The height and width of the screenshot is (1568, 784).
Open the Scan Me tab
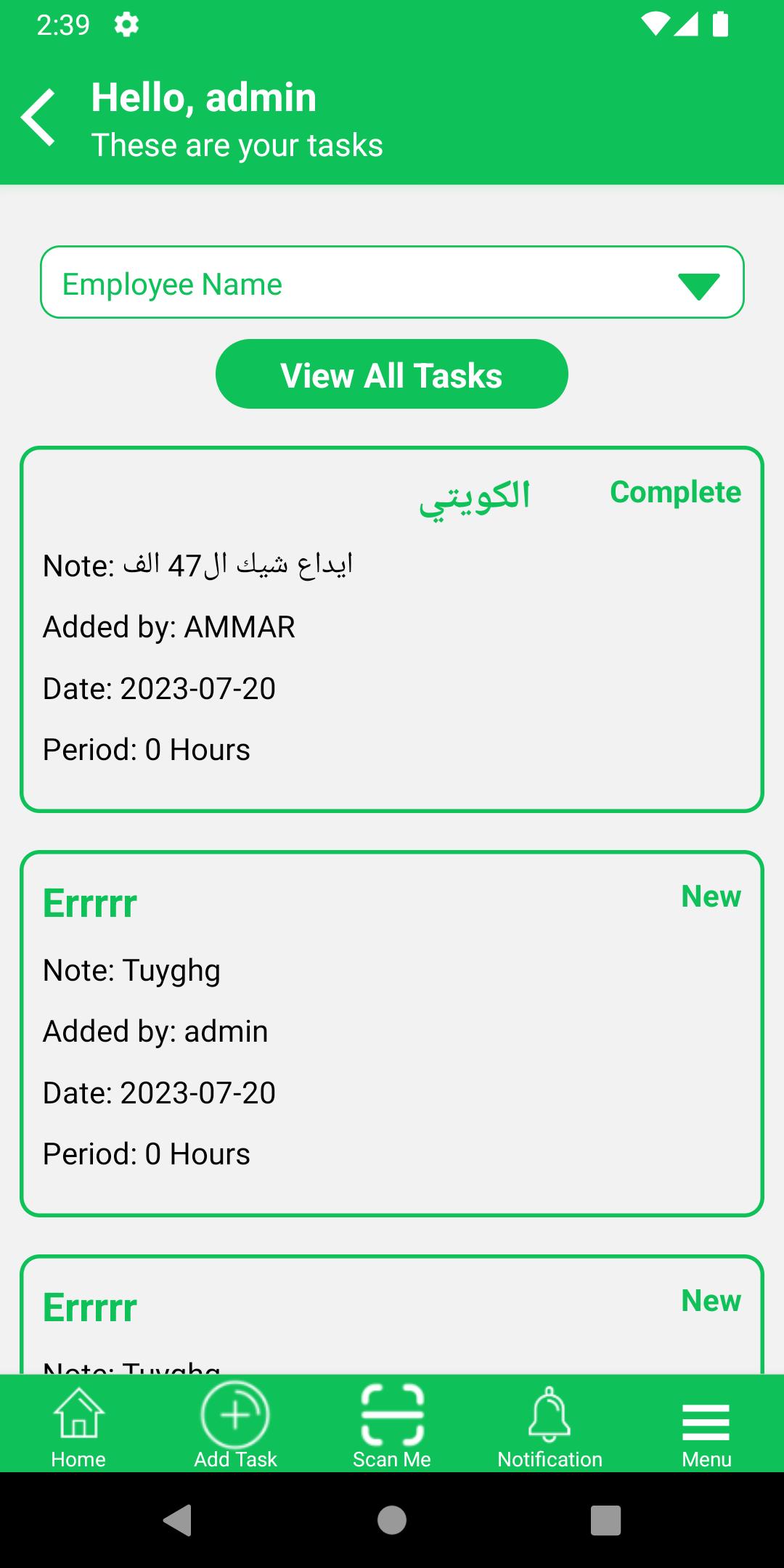[x=392, y=1424]
